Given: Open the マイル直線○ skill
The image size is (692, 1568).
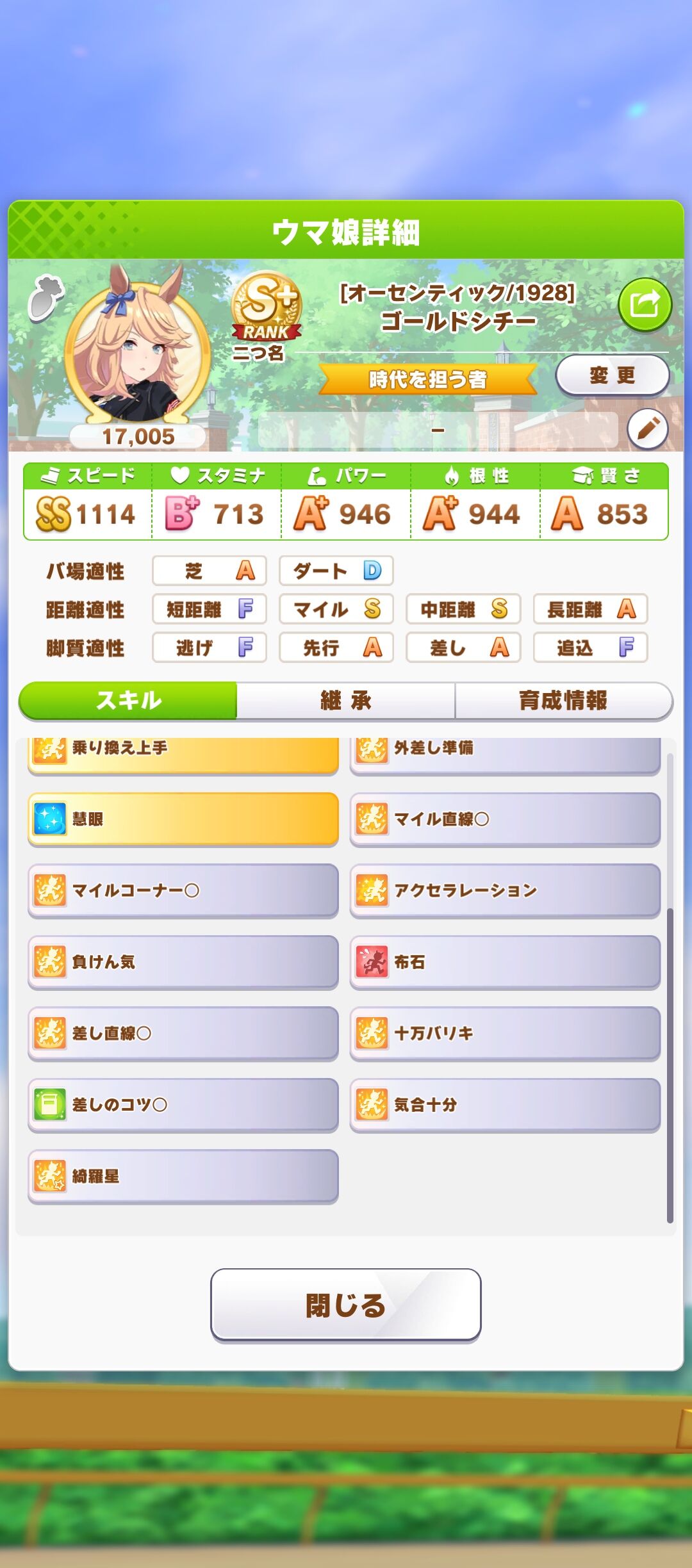Looking at the screenshot, I should click(505, 819).
